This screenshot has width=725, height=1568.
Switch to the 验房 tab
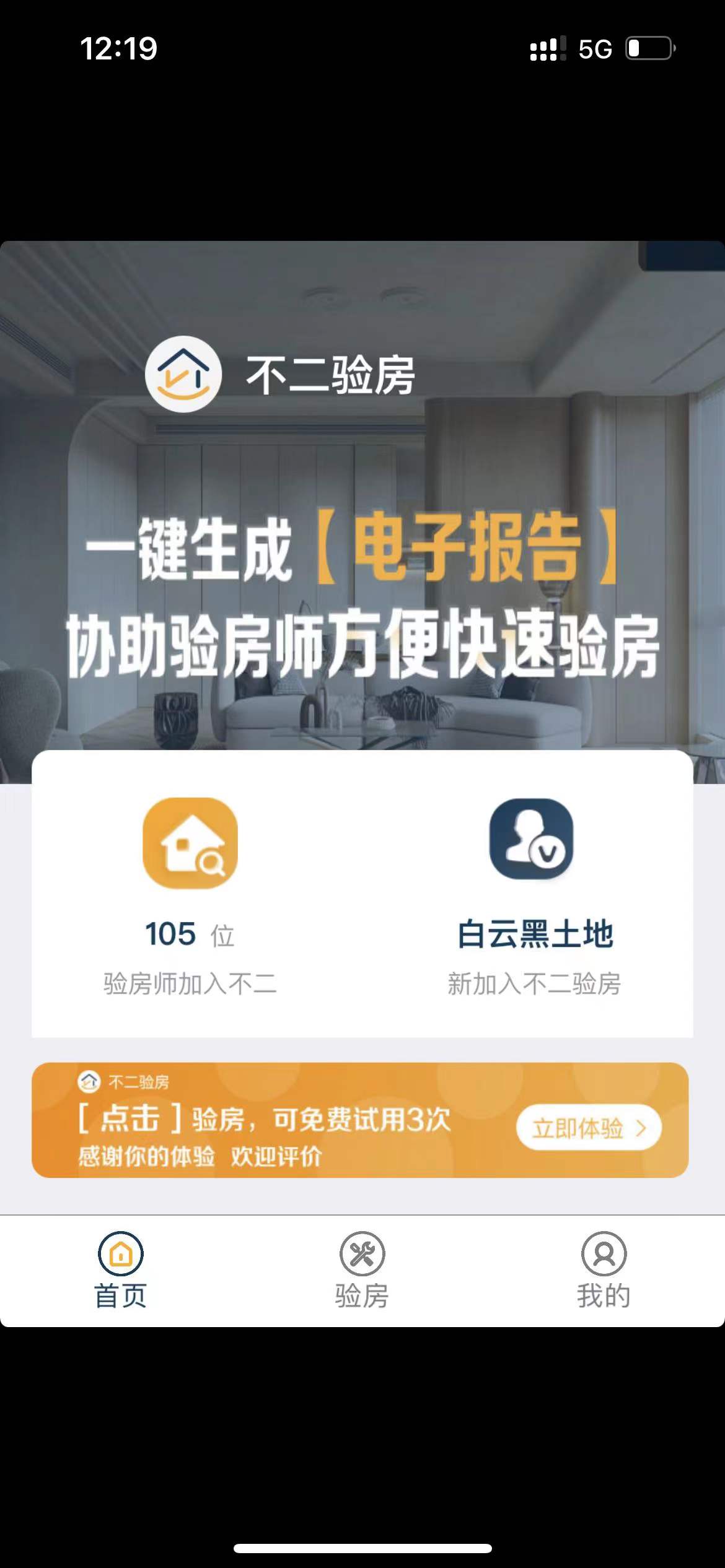362,1271
